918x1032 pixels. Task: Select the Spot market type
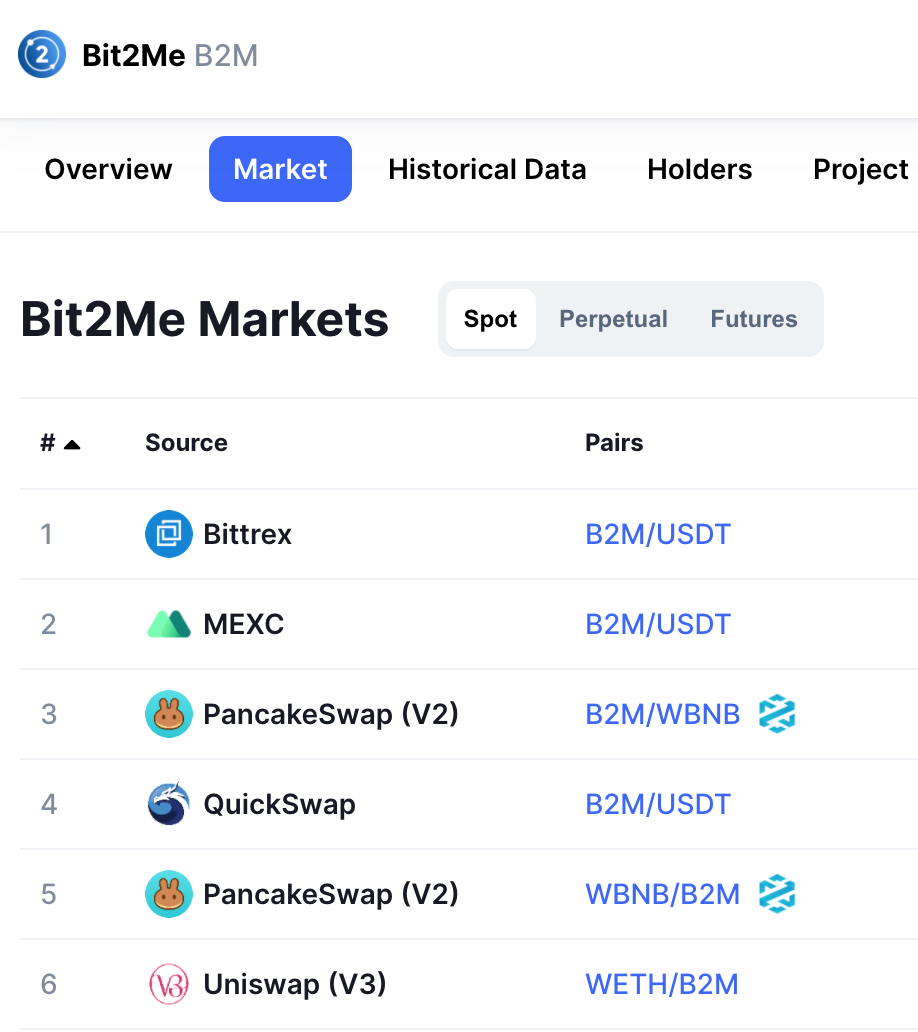(x=490, y=319)
